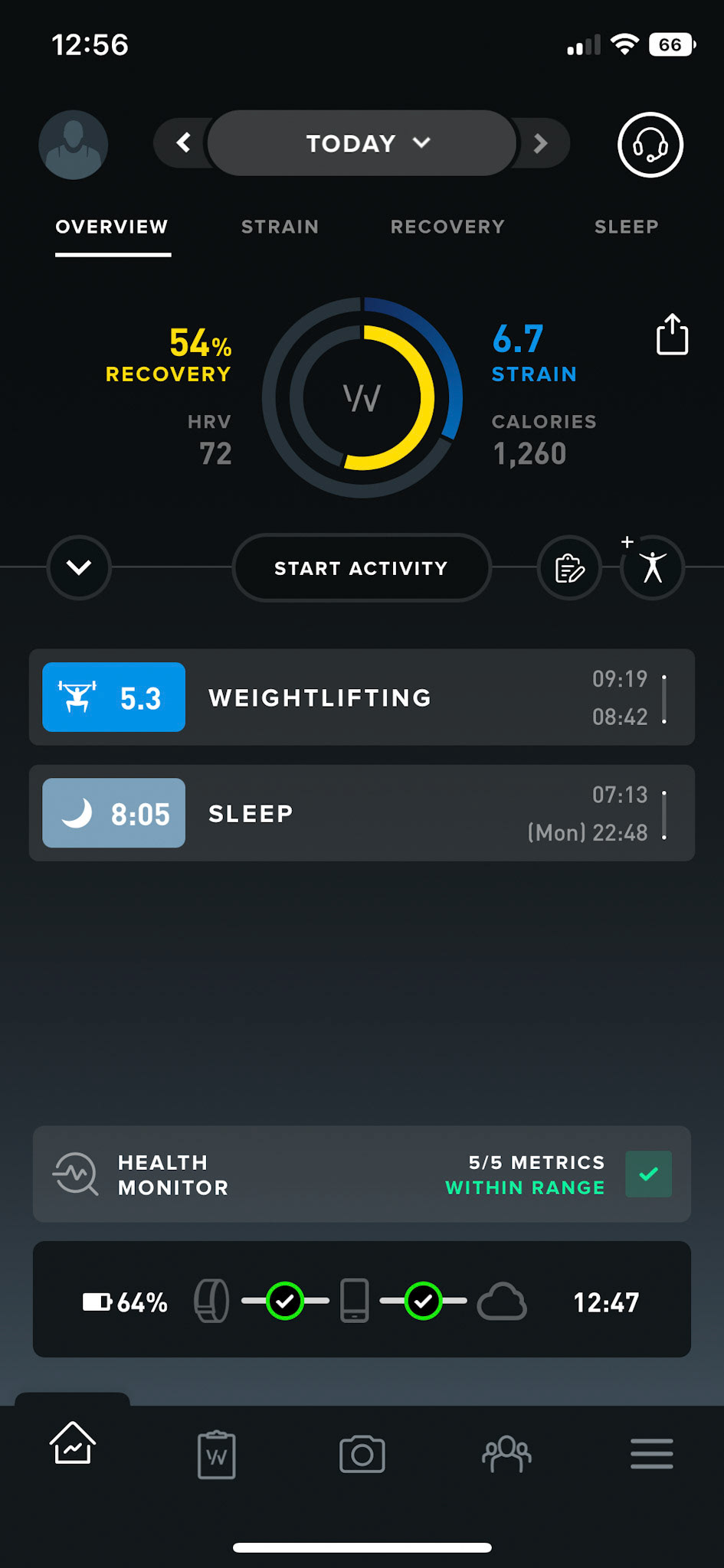Open the camera tab
Image resolution: width=724 pixels, height=1568 pixels.
point(362,1454)
